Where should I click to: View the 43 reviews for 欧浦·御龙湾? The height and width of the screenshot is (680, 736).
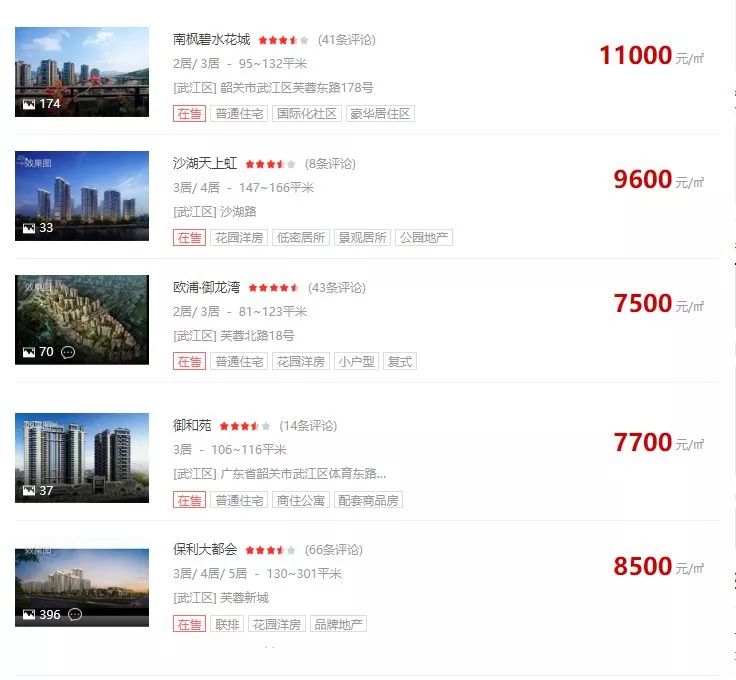pos(337,287)
